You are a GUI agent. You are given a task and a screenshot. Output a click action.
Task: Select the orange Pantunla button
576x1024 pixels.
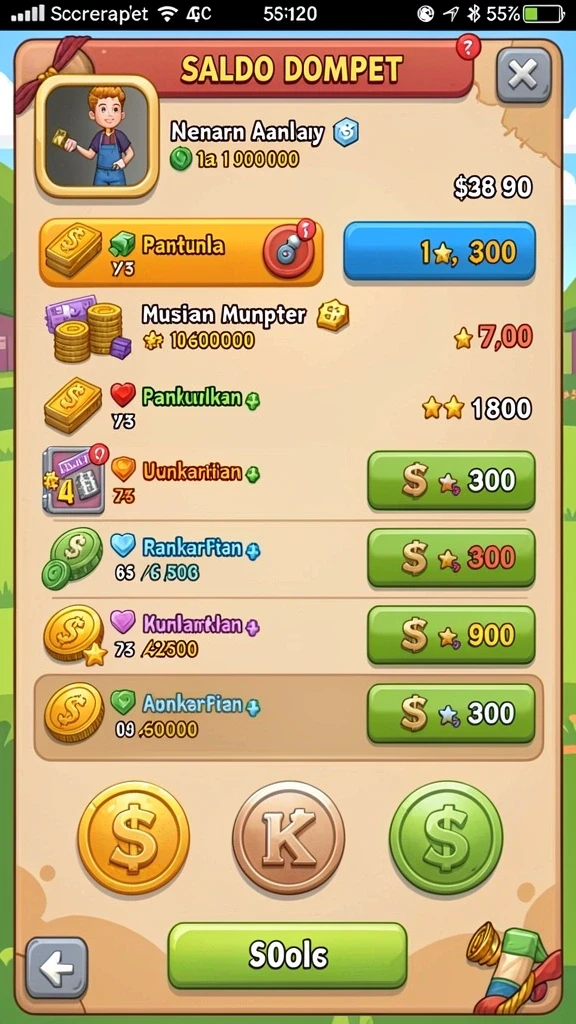[x=181, y=252]
